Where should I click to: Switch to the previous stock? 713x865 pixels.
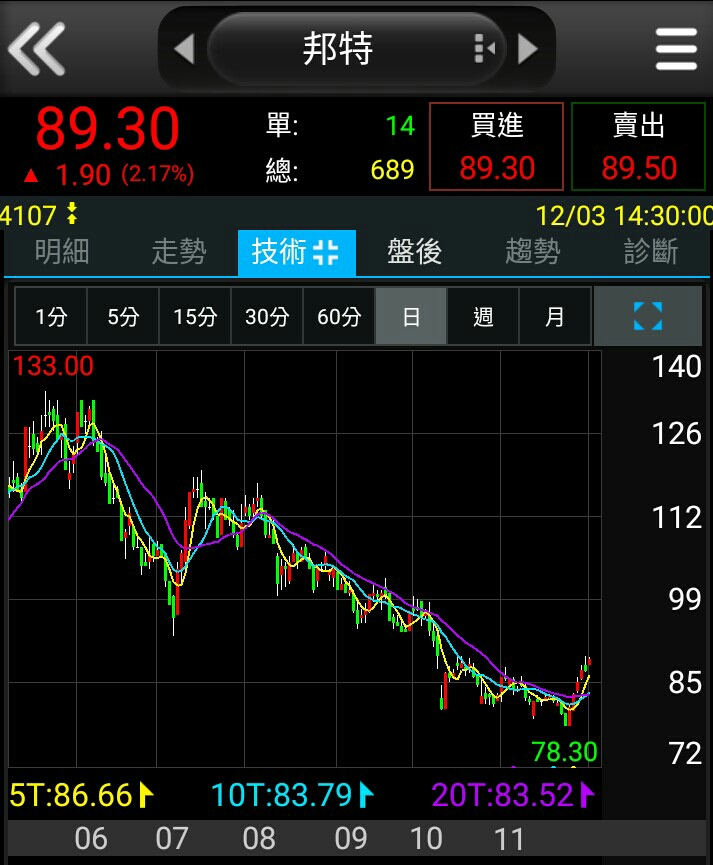(x=184, y=48)
